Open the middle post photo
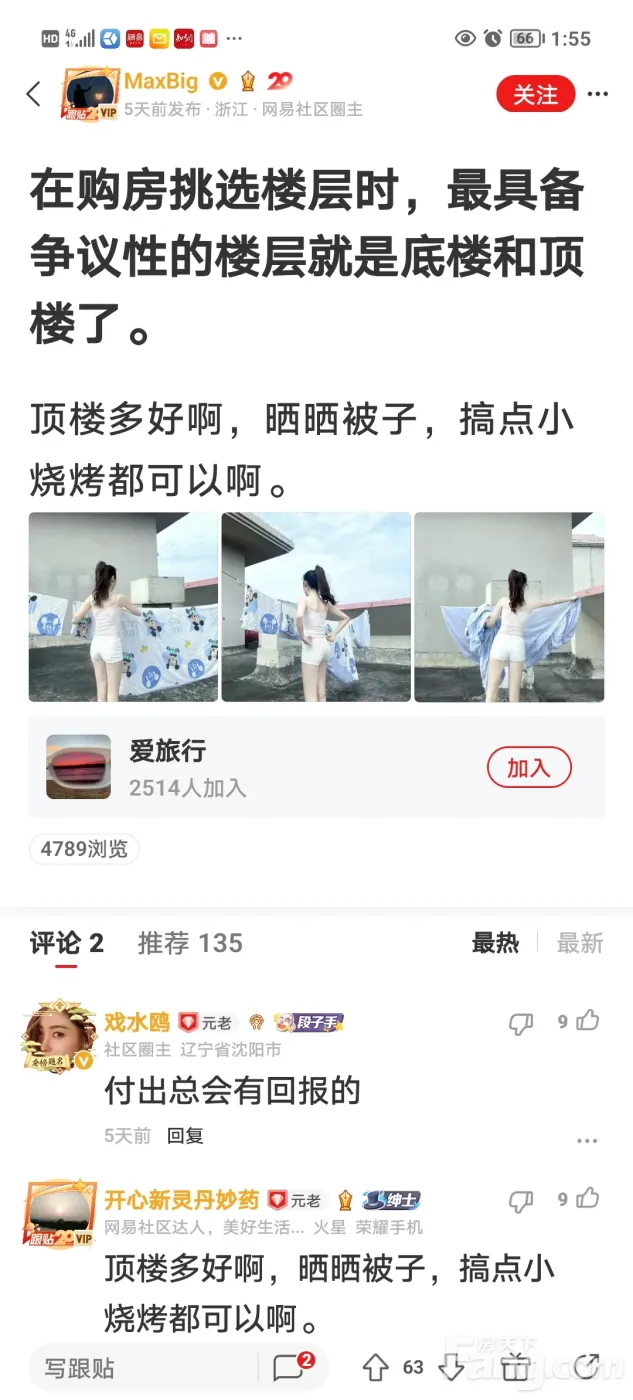 point(316,607)
